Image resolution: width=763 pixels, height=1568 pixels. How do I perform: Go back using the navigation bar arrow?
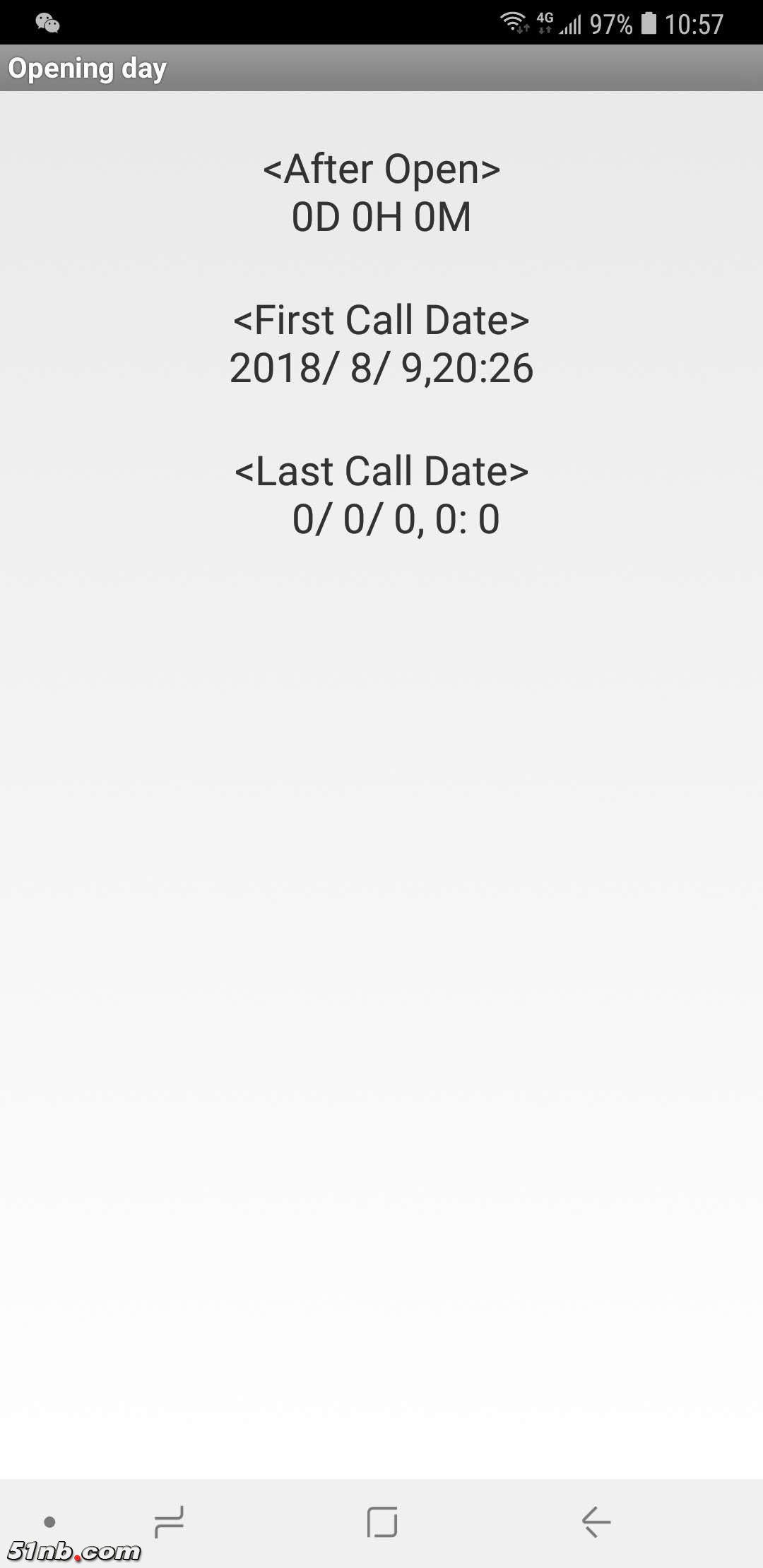[596, 1521]
